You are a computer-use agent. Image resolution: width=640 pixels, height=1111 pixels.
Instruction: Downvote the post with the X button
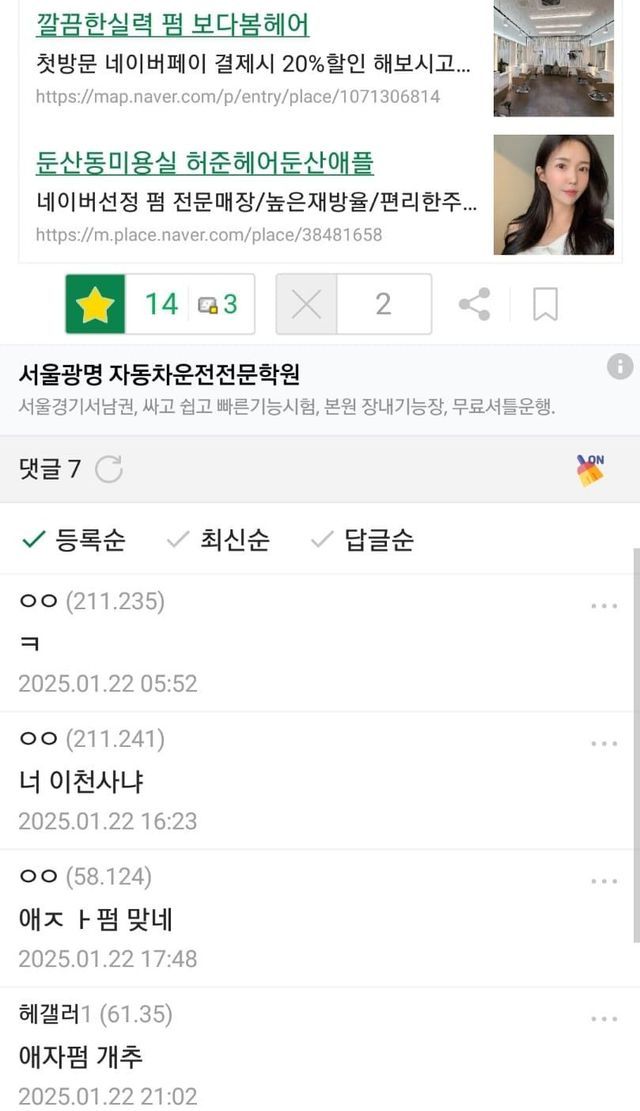306,304
